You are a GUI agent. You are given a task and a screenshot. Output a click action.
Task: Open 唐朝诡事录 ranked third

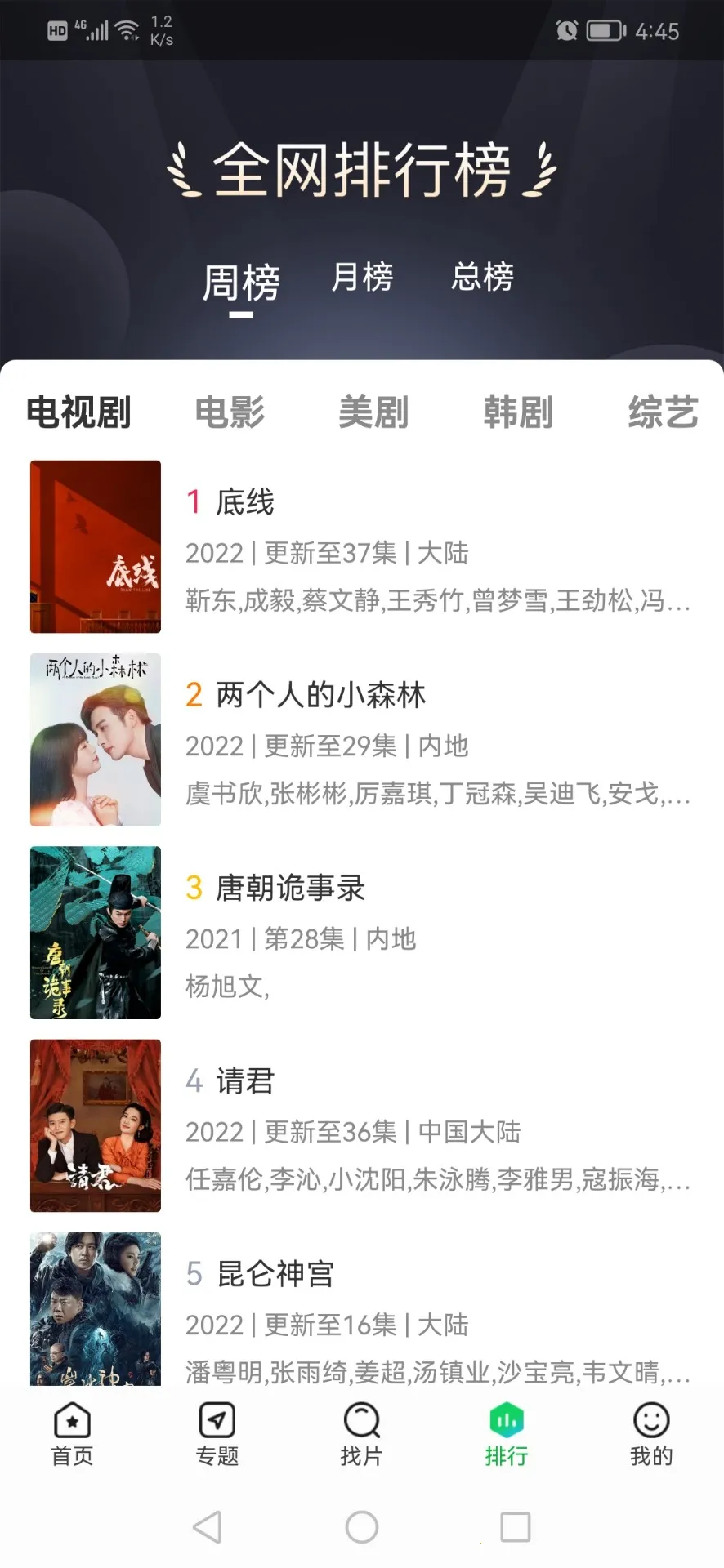point(289,889)
